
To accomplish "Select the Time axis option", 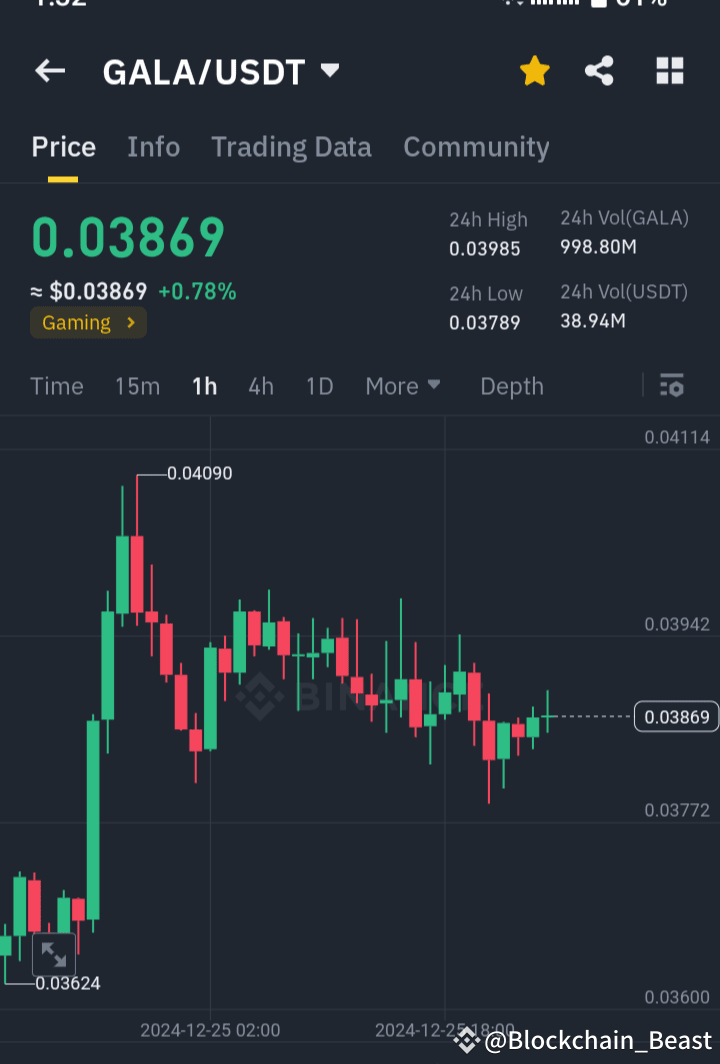I will point(56,385).
